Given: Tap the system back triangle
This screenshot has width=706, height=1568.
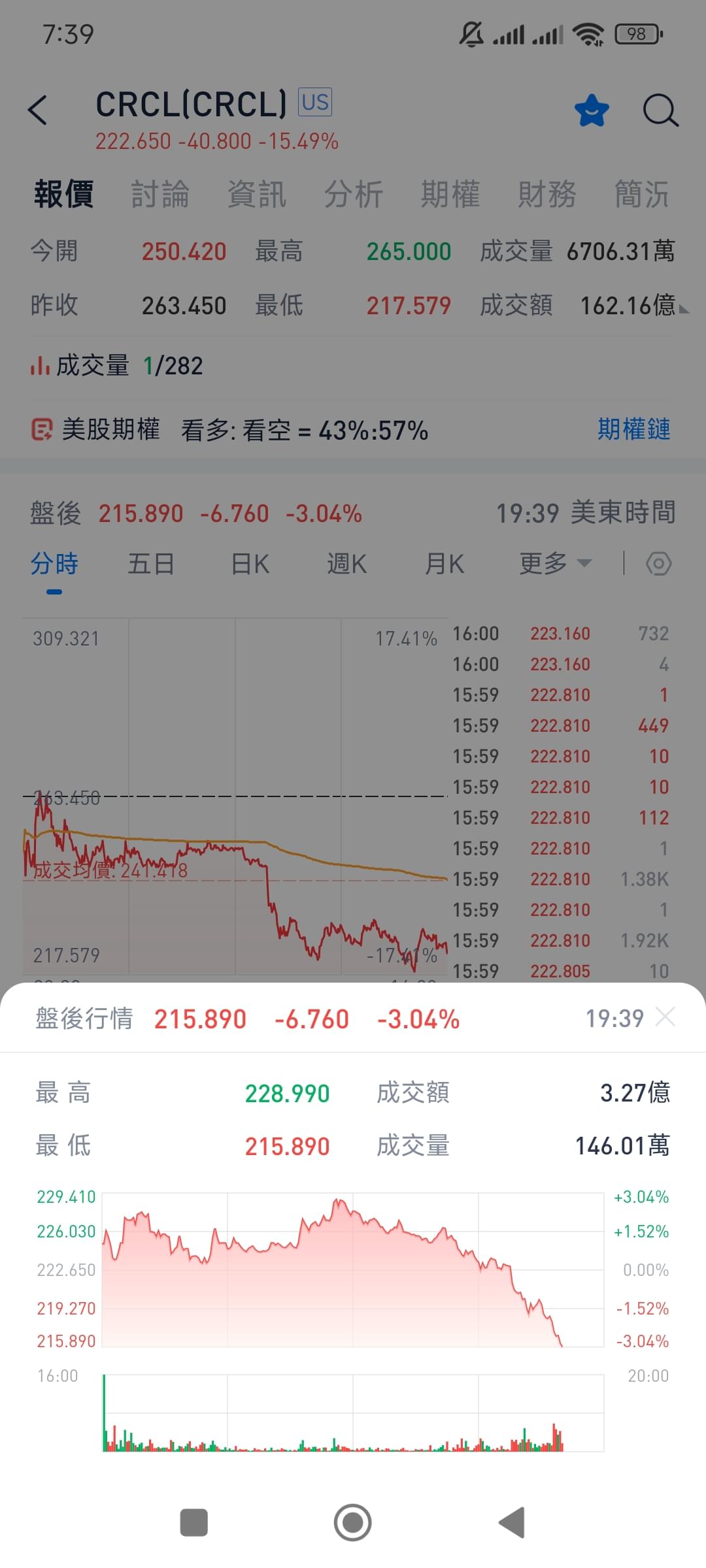Looking at the screenshot, I should pos(512,1522).
